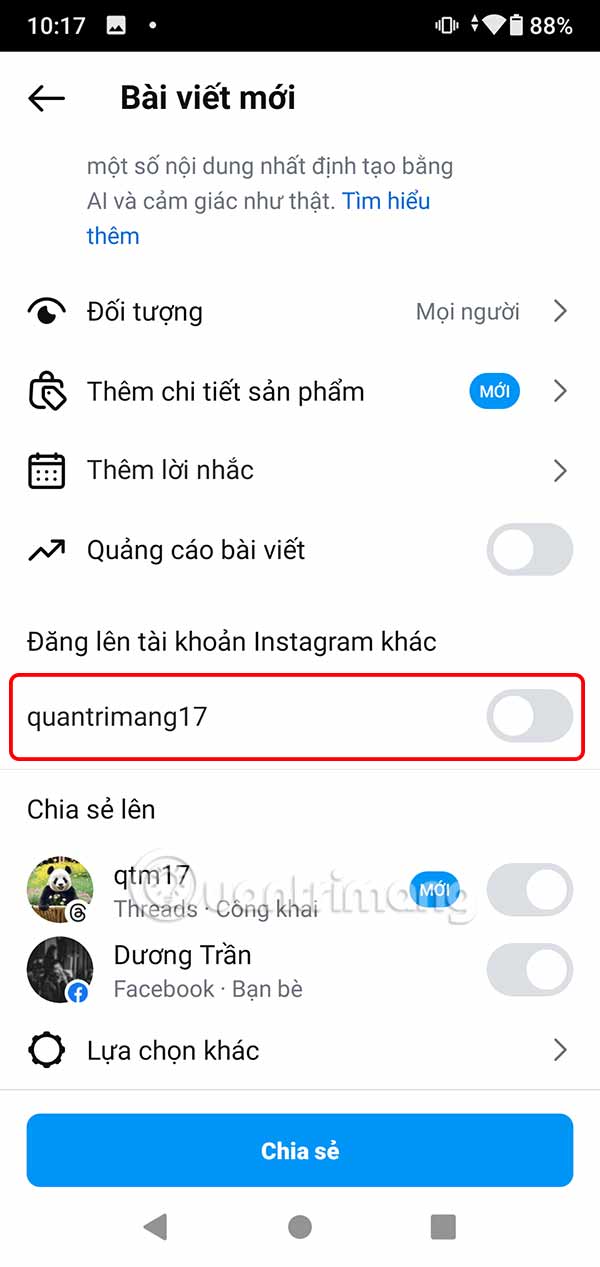Go back using the top arrow
This screenshot has height=1267, width=600.
click(46, 98)
